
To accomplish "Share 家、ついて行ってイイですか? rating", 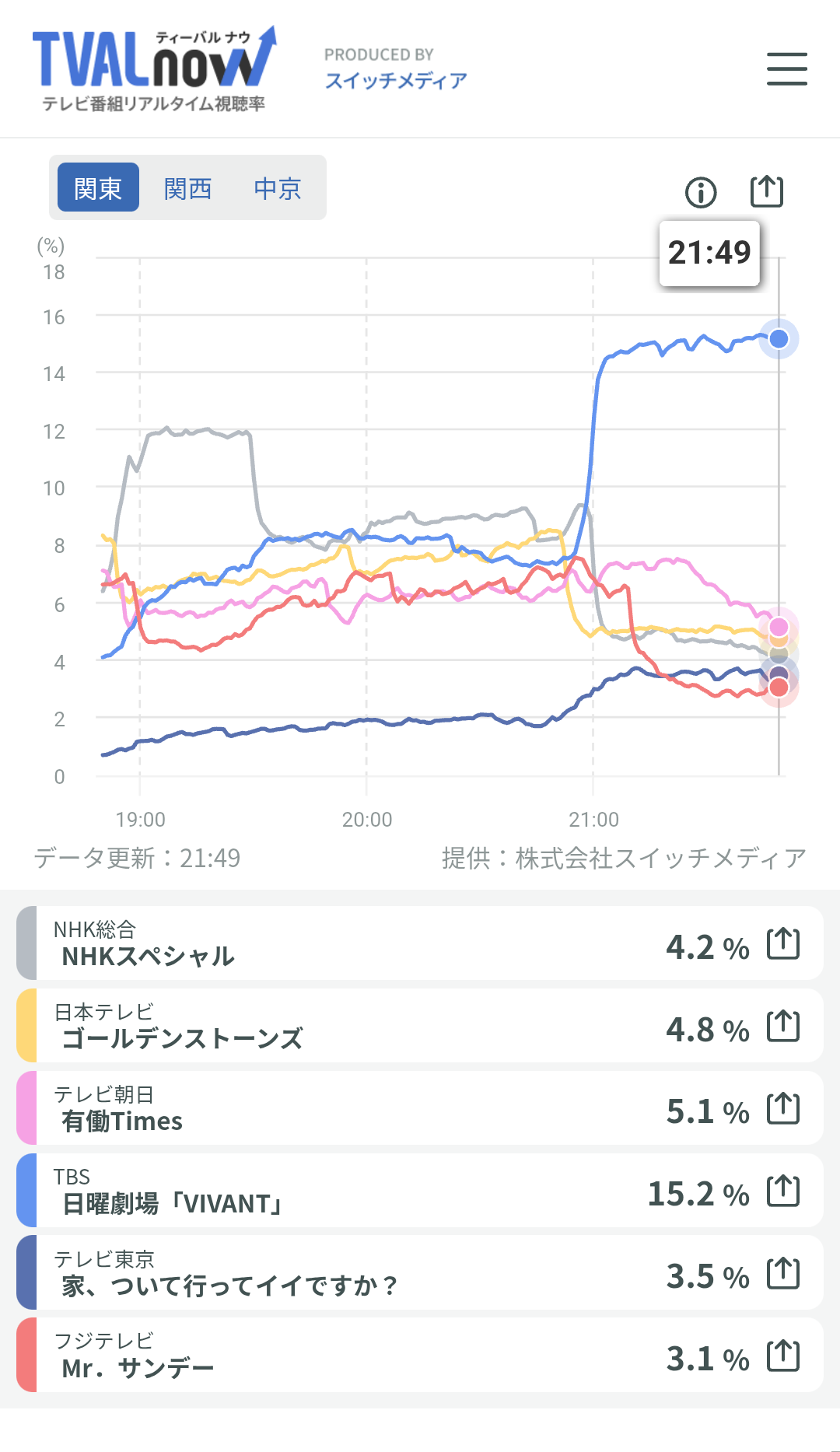I will (x=783, y=1273).
